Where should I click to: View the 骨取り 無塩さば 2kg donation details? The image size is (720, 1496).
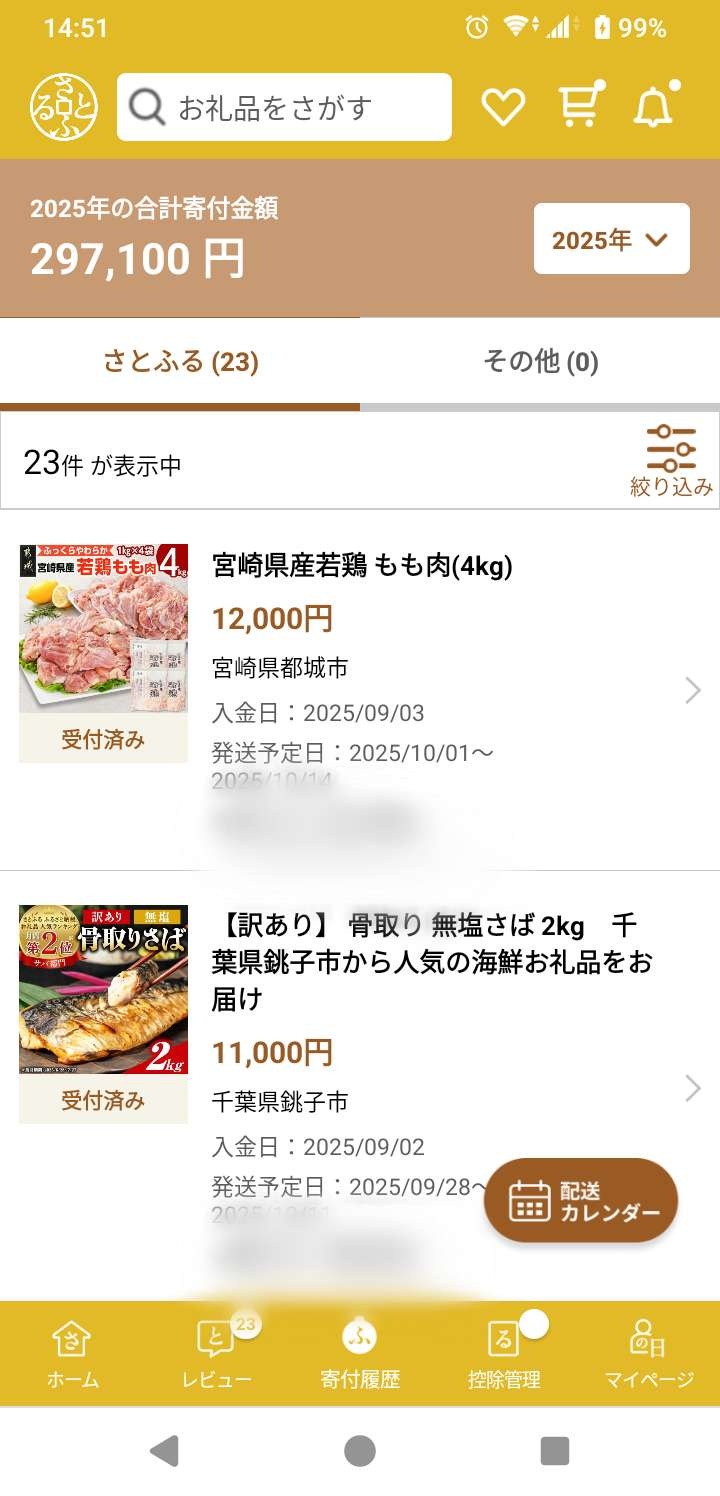pos(431,960)
